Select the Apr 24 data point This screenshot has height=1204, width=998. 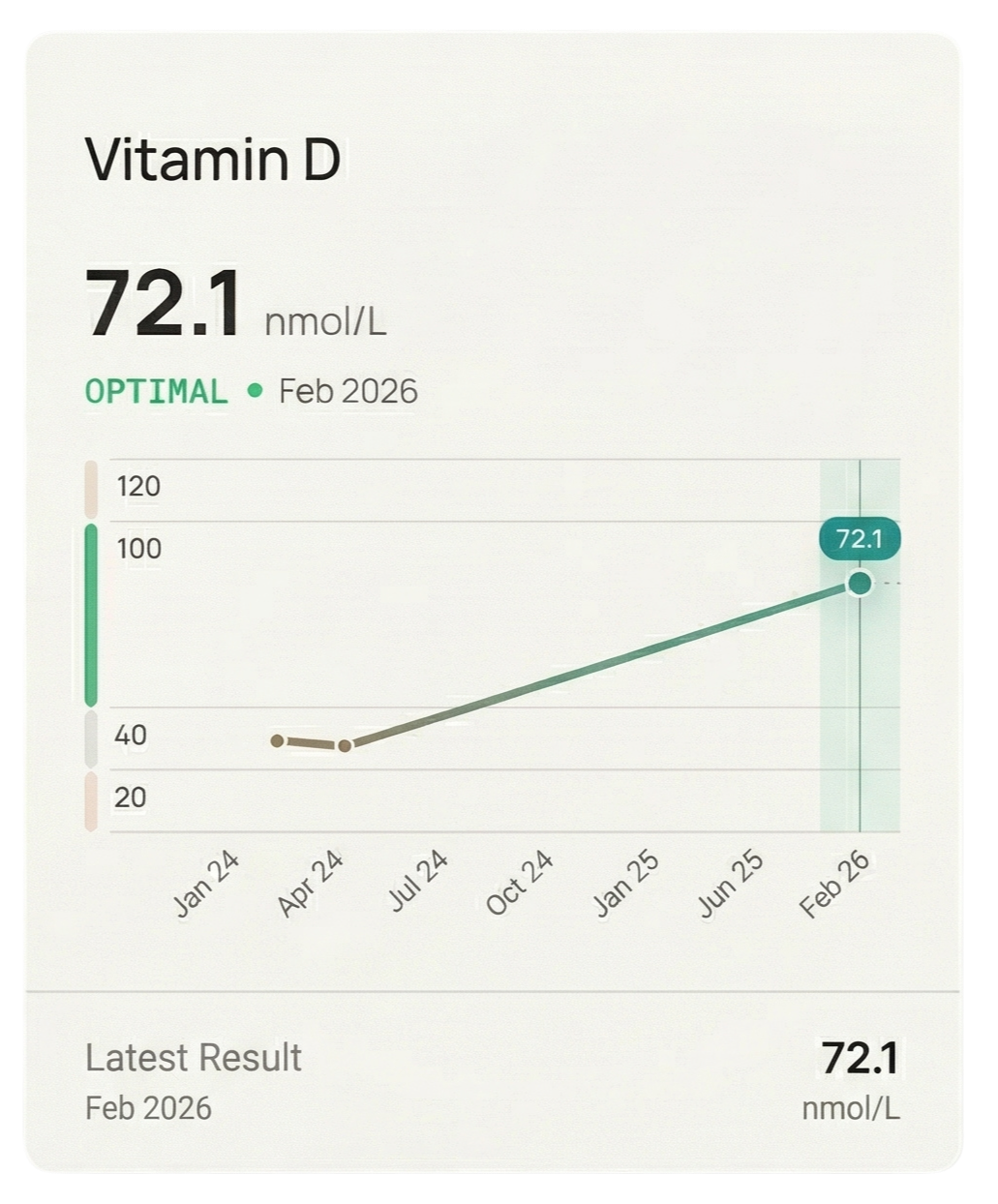click(345, 746)
